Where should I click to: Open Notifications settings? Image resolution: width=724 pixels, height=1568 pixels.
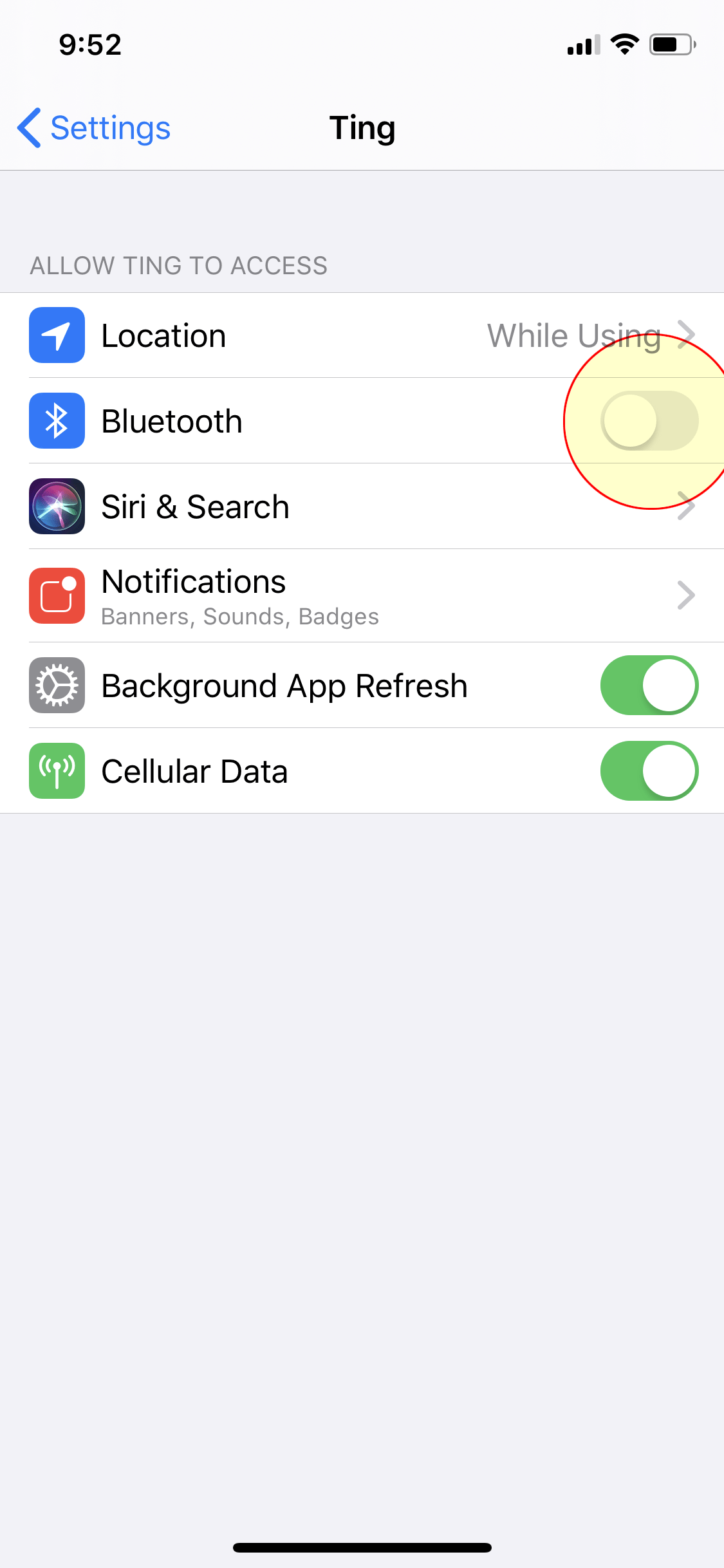click(x=362, y=595)
